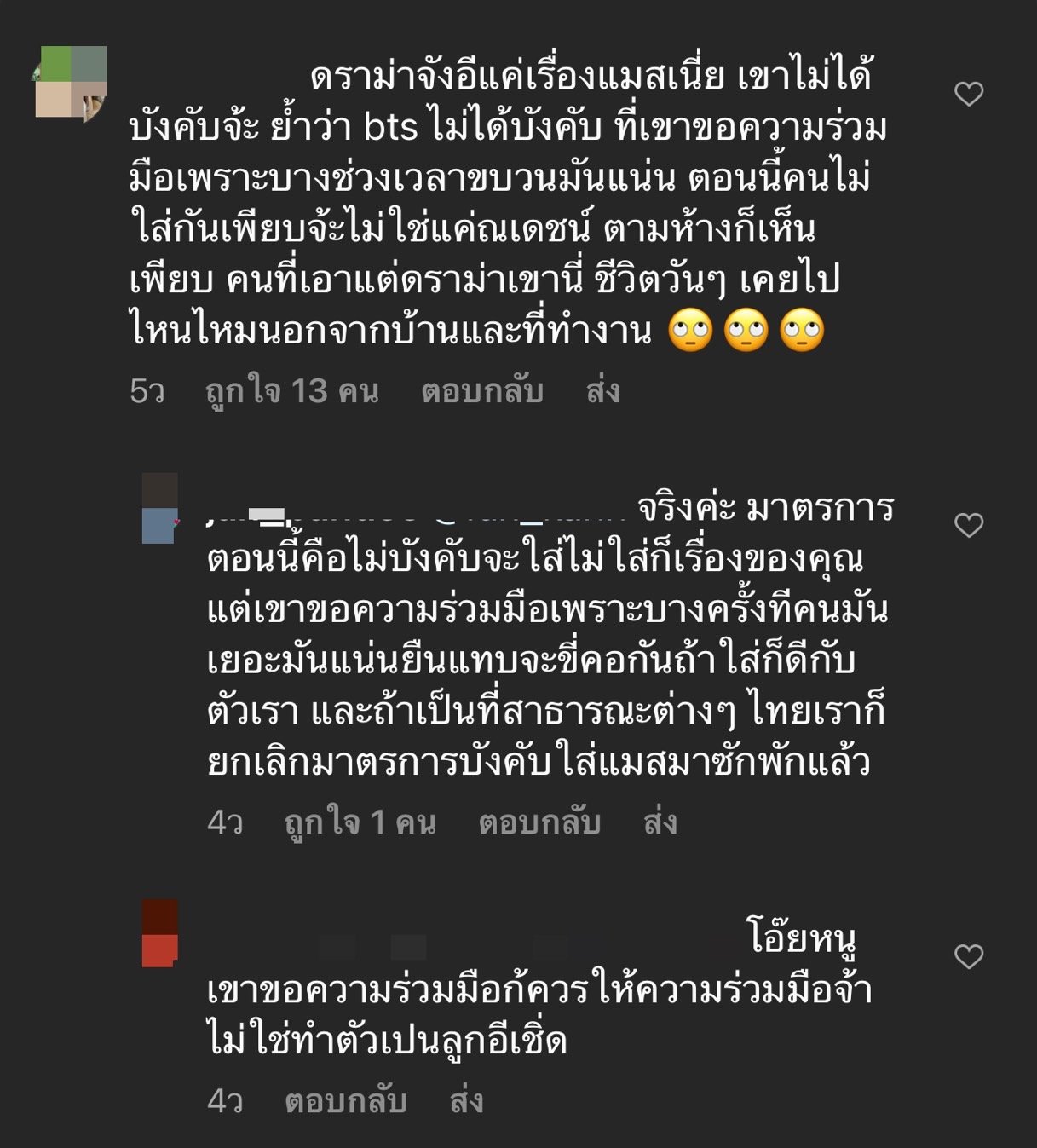Tap ตอบกลับ under the "โอ๊ยหนู" reply
Image resolution: width=1037 pixels, height=1148 pixels.
[346, 1101]
